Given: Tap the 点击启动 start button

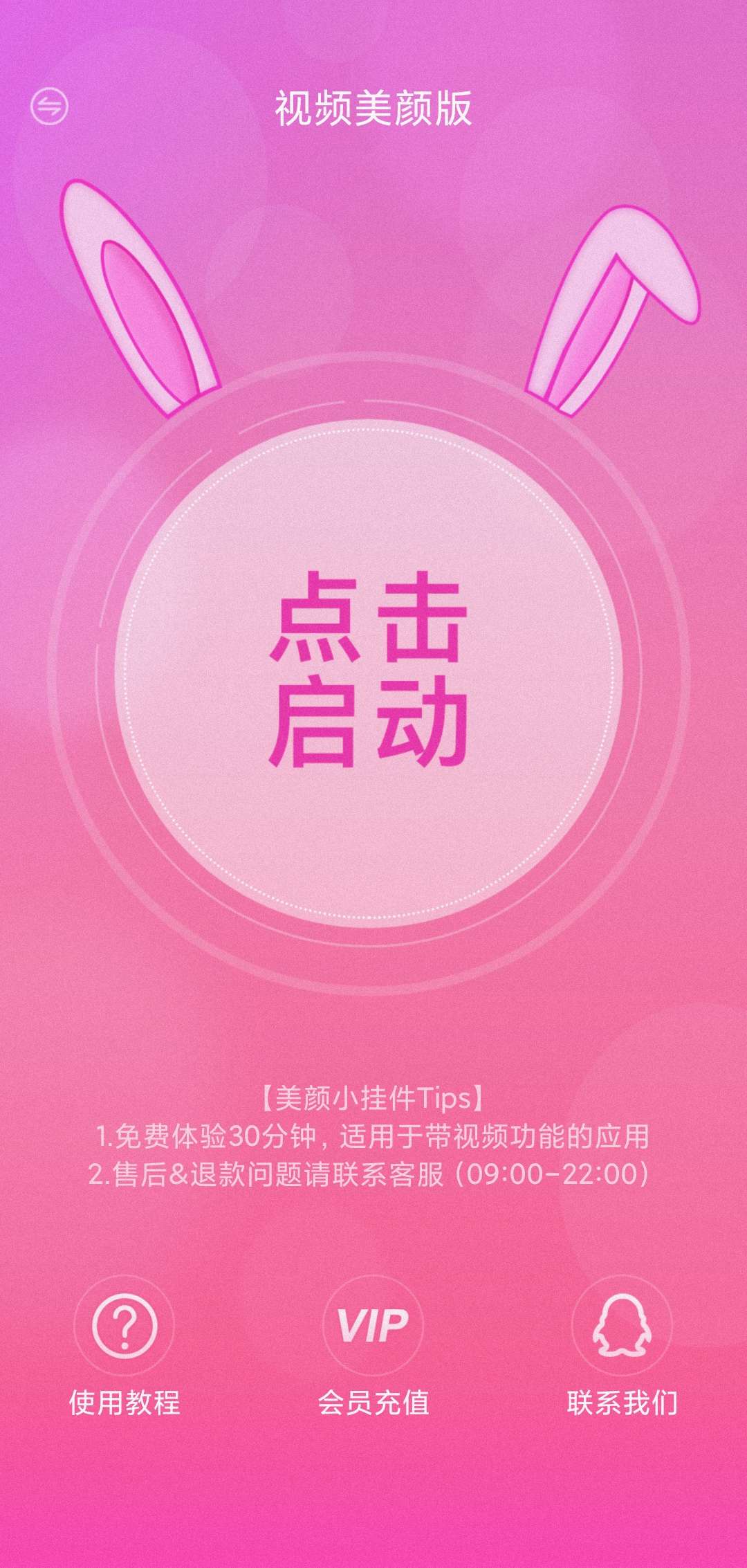Looking at the screenshot, I should (369, 668).
